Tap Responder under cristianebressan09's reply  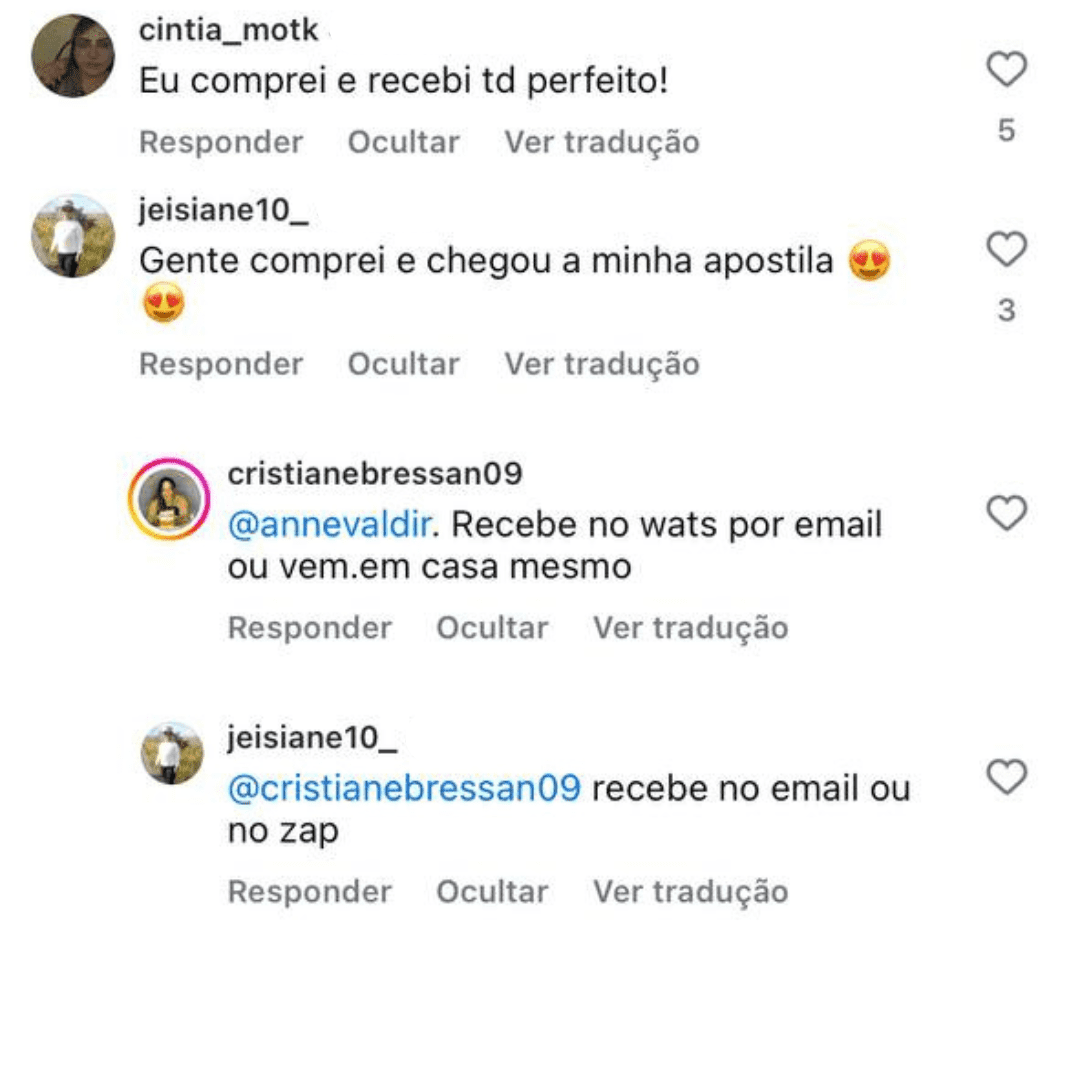(x=309, y=628)
